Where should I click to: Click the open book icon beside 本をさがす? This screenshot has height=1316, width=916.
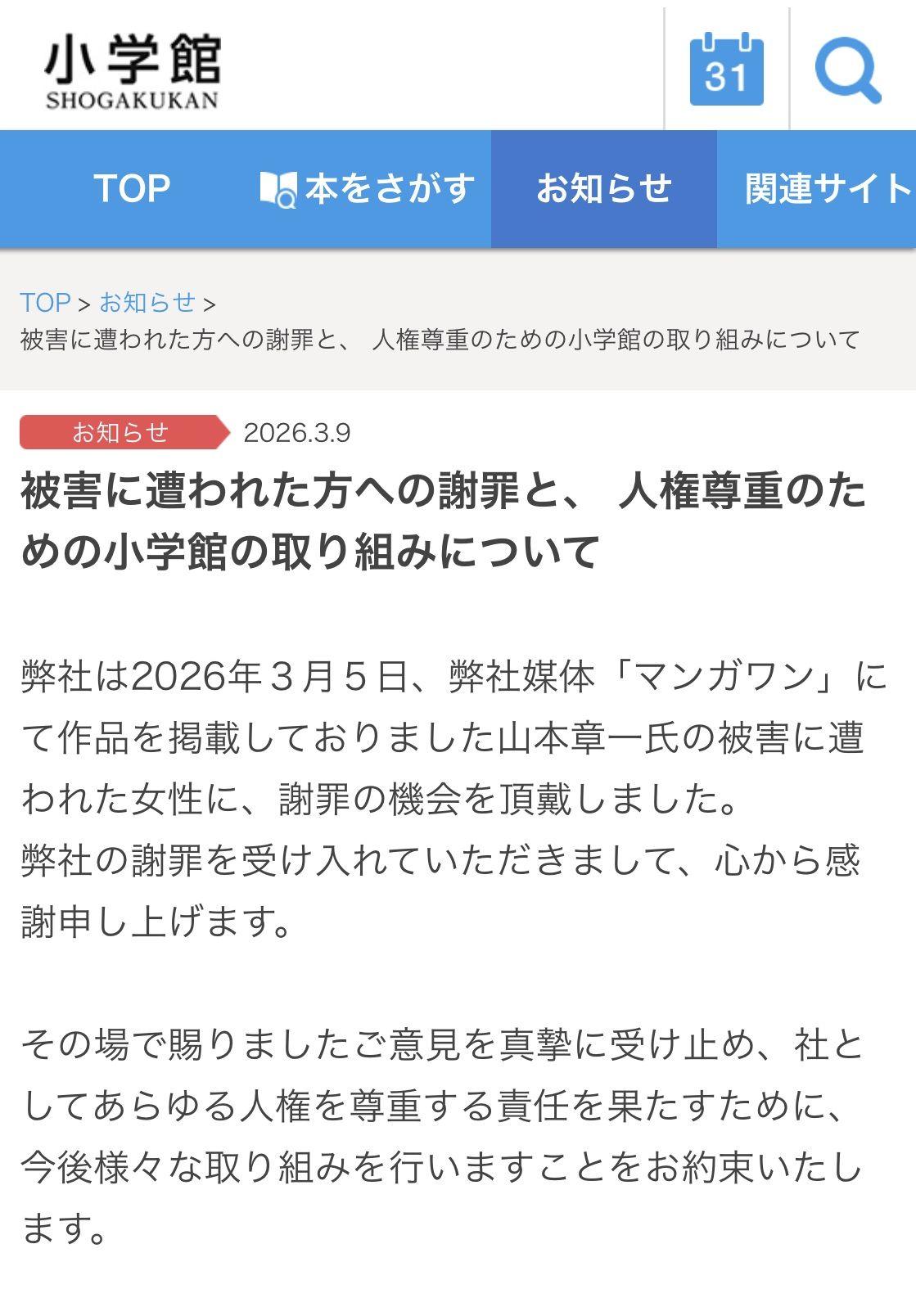278,187
